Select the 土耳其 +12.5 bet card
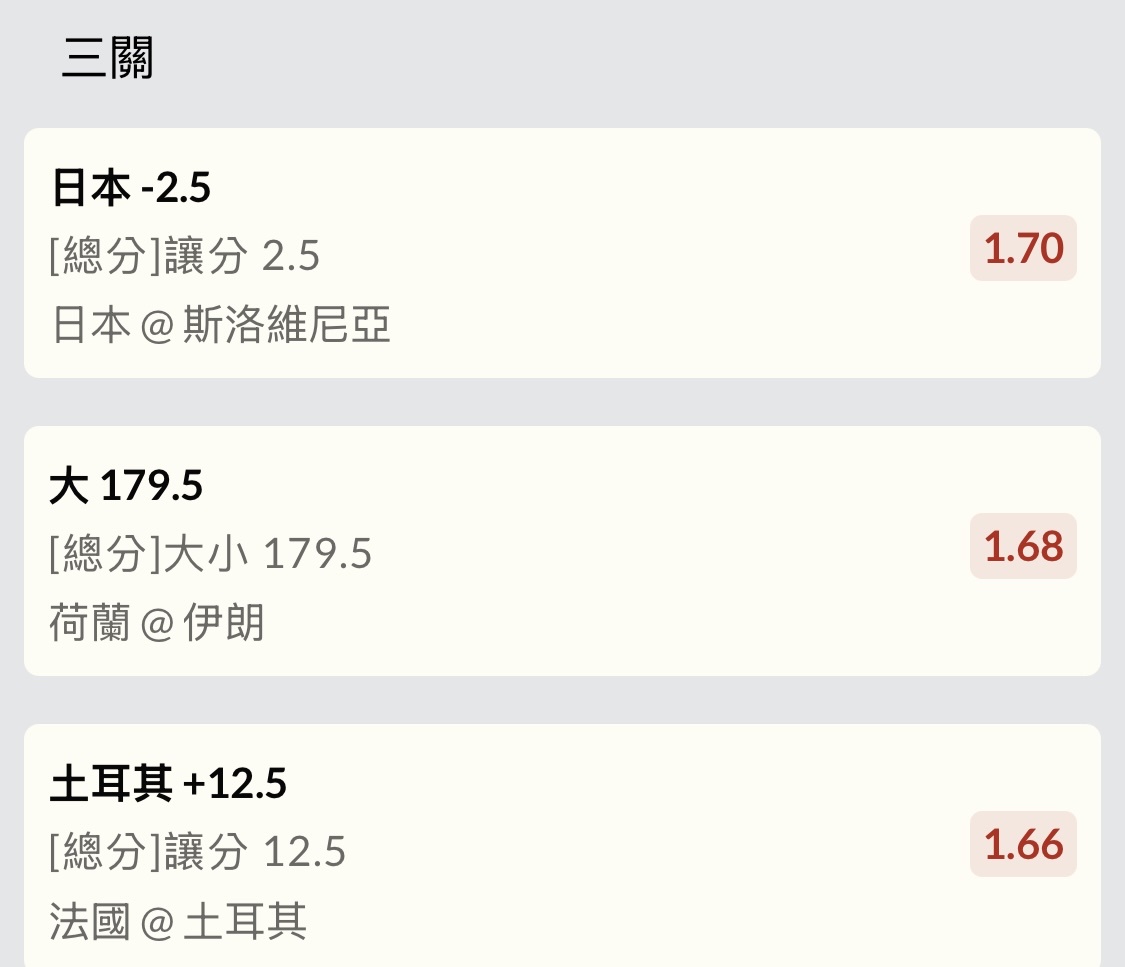 click(x=500, y=848)
